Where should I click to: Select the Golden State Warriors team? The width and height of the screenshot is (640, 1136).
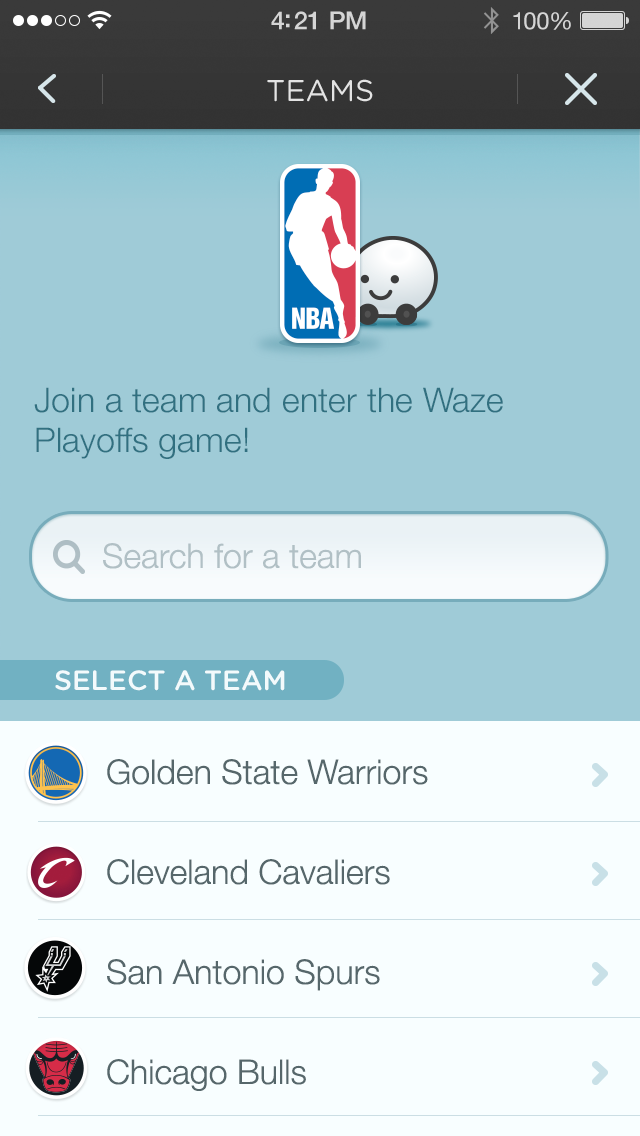[320, 772]
